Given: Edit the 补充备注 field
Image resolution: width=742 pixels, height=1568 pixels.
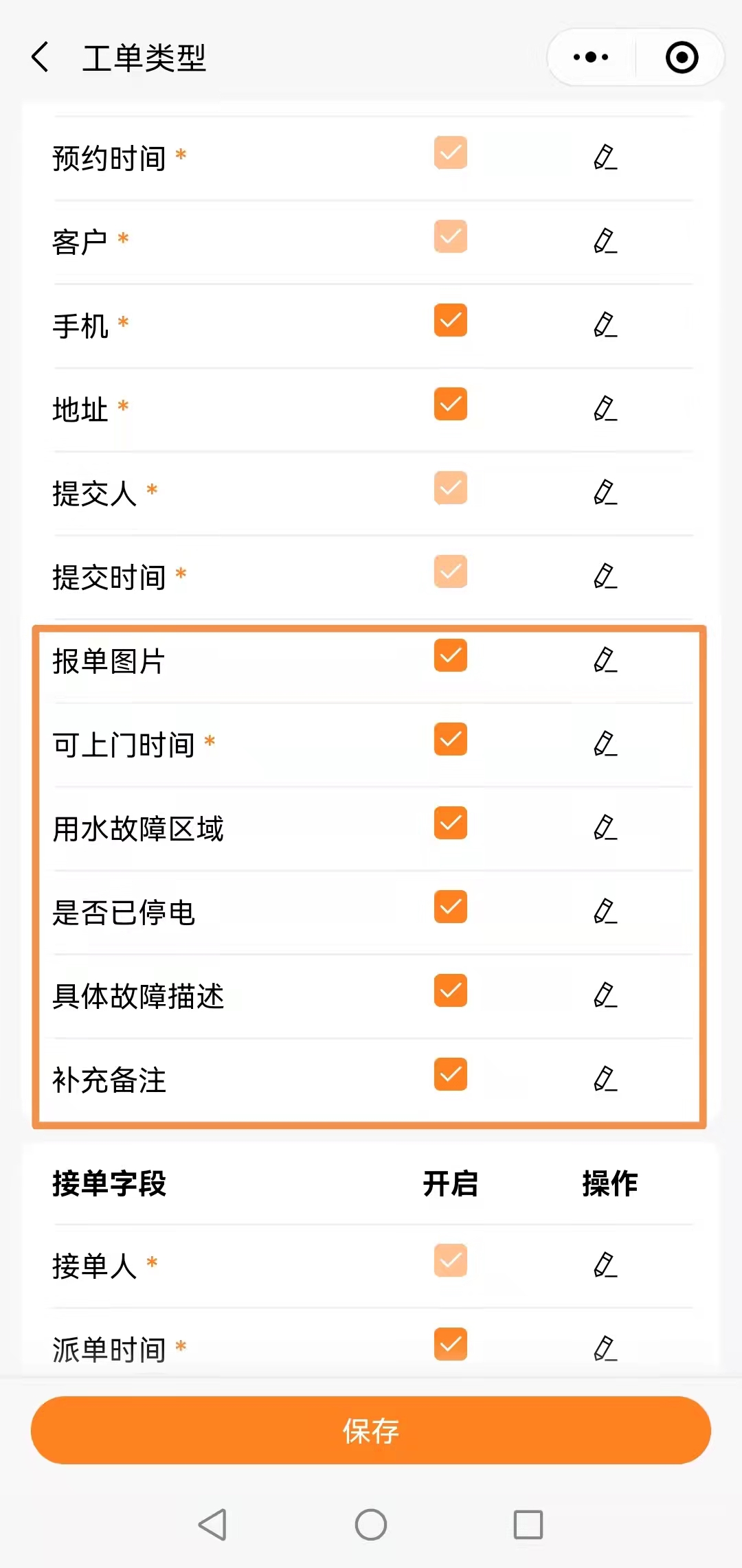Looking at the screenshot, I should point(605,1079).
